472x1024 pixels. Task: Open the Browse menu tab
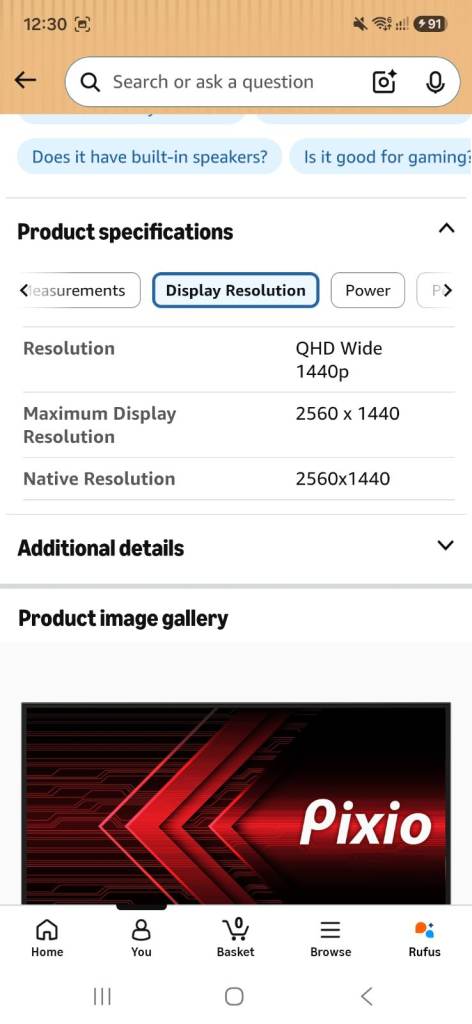(x=330, y=939)
